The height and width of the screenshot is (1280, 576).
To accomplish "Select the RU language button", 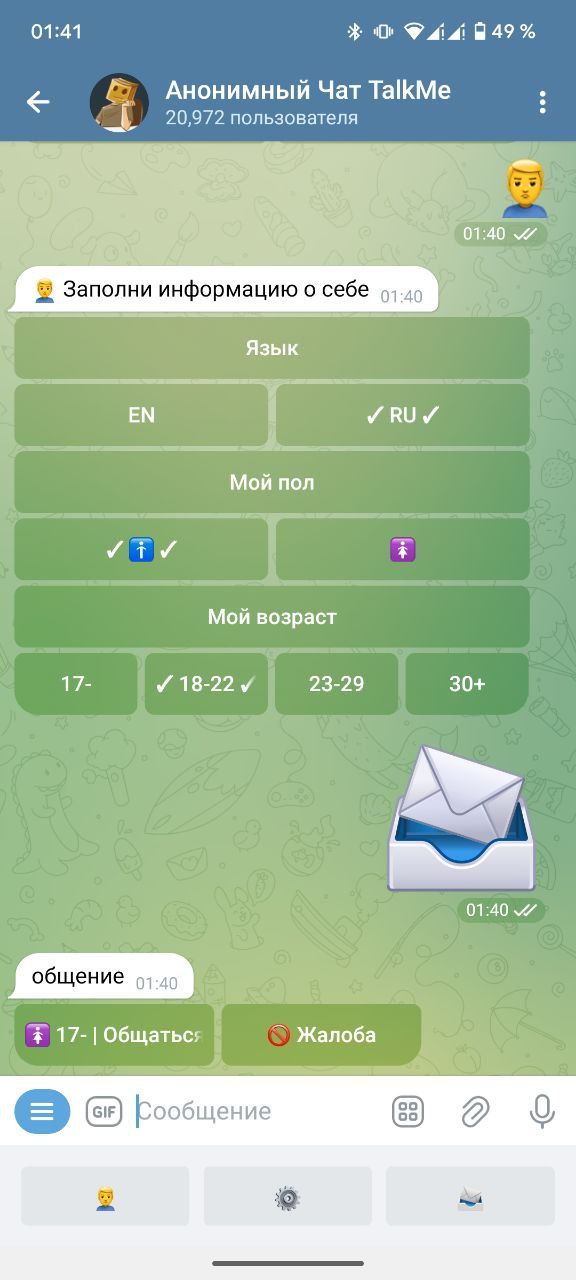I will point(403,415).
